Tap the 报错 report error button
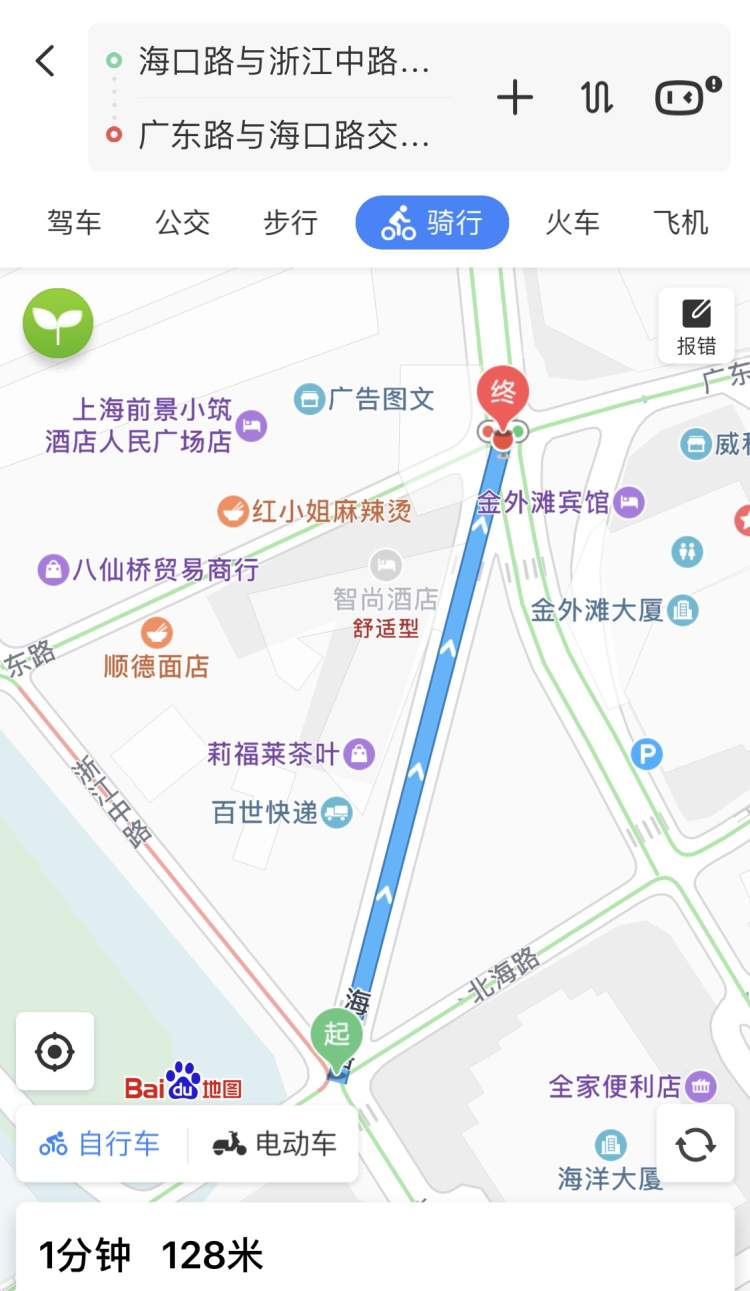Screen dimensions: 750x1291 coord(696,326)
